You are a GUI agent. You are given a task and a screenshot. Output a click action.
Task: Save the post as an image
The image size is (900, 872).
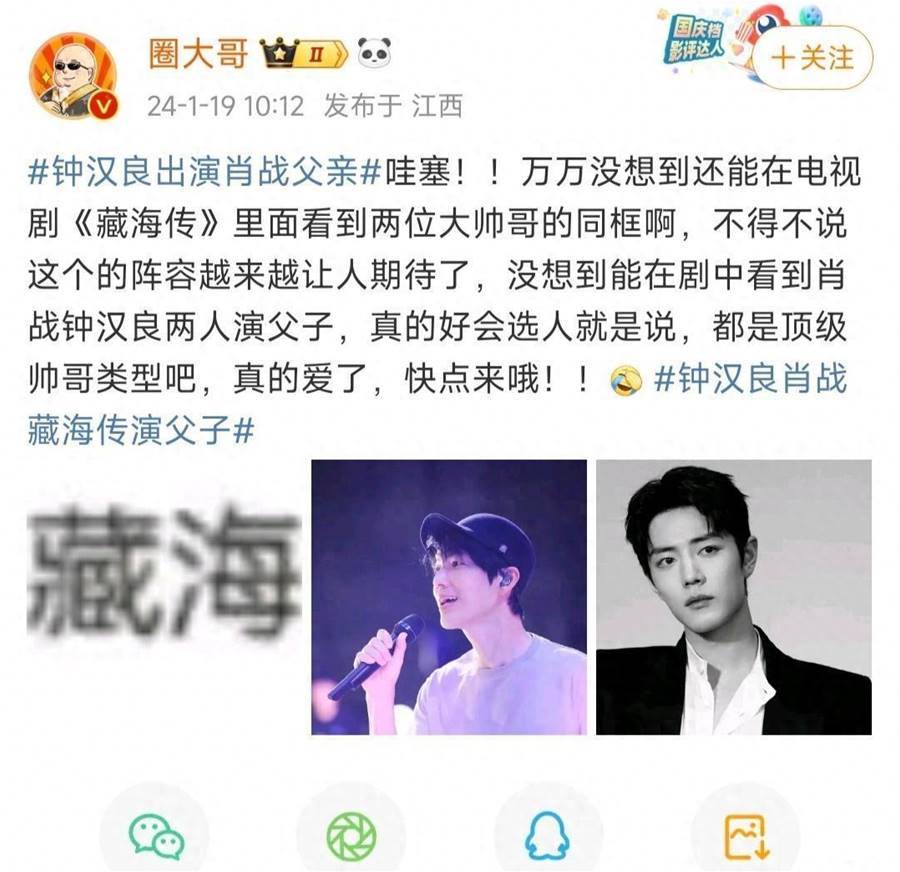744,835
